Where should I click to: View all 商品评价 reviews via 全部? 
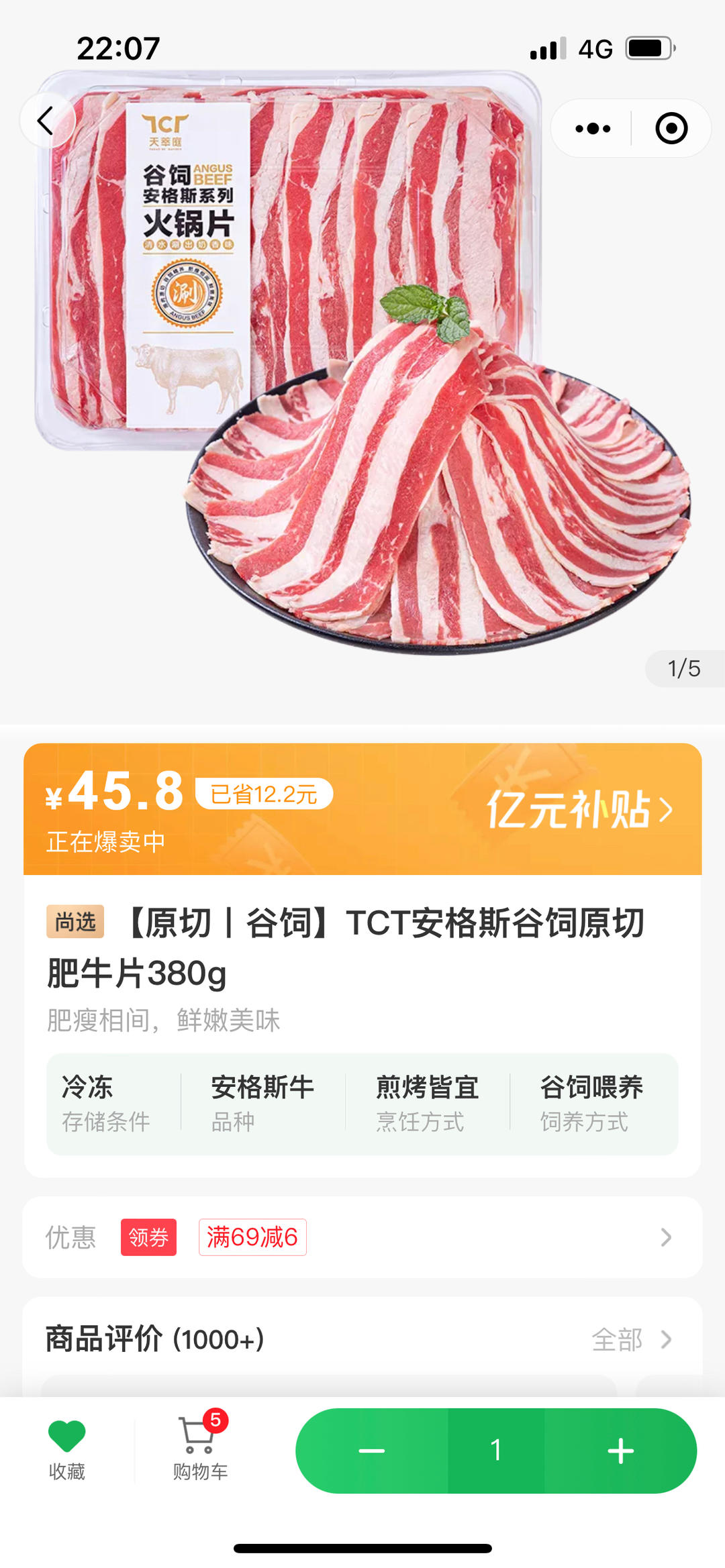pos(630,1339)
